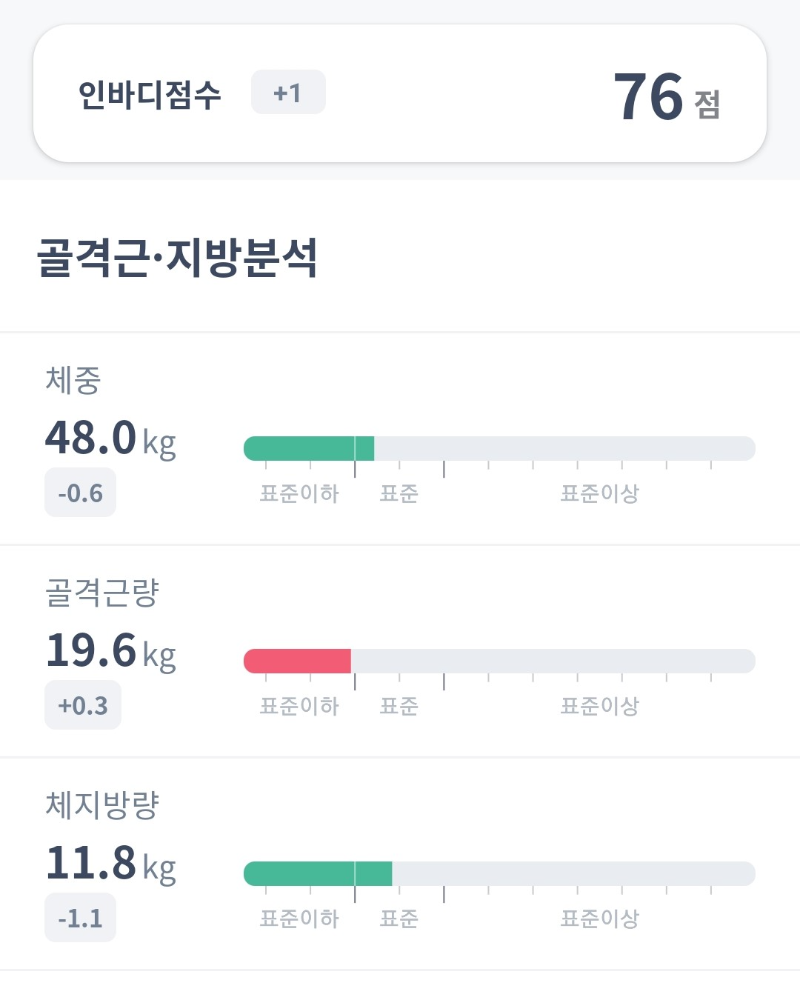This screenshot has height=987, width=800.
Task: Select the 표준이상 label on the muscle gauge
Action: [x=600, y=707]
